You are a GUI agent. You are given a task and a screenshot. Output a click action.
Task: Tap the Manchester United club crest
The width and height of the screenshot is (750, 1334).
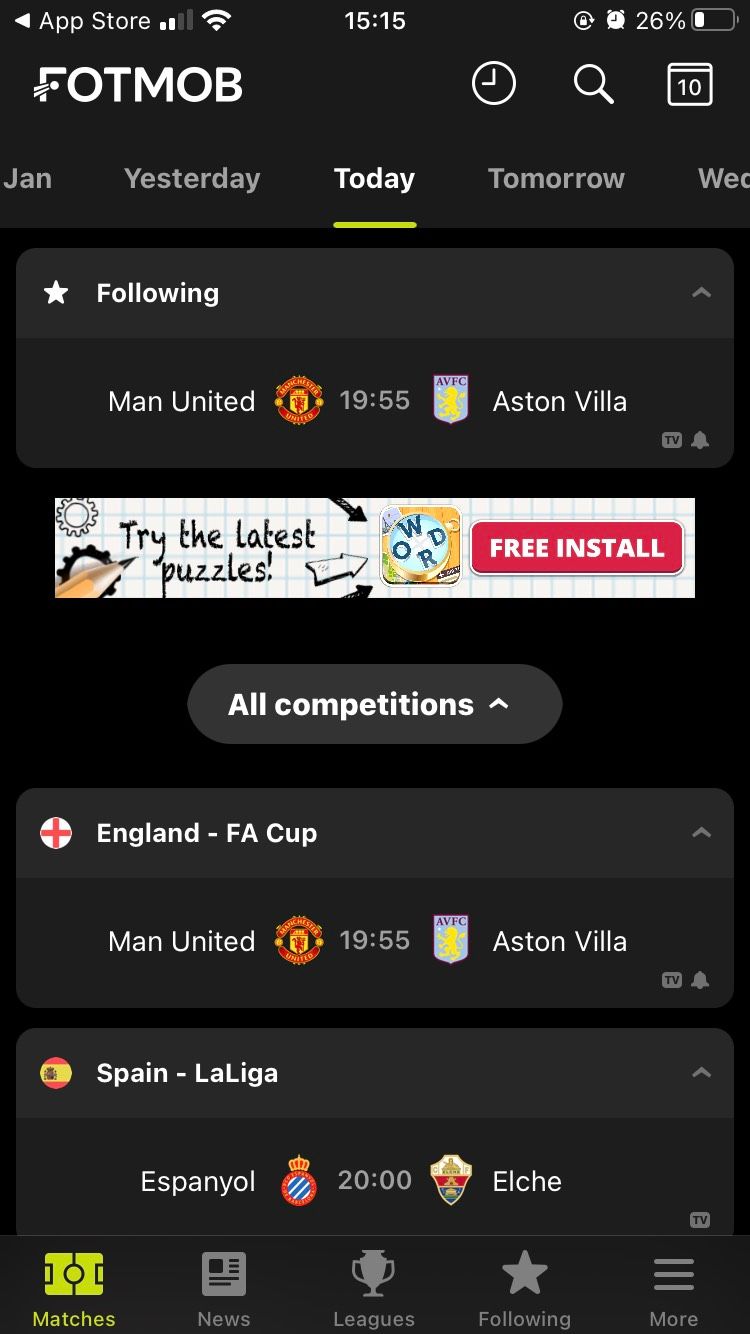click(x=297, y=400)
